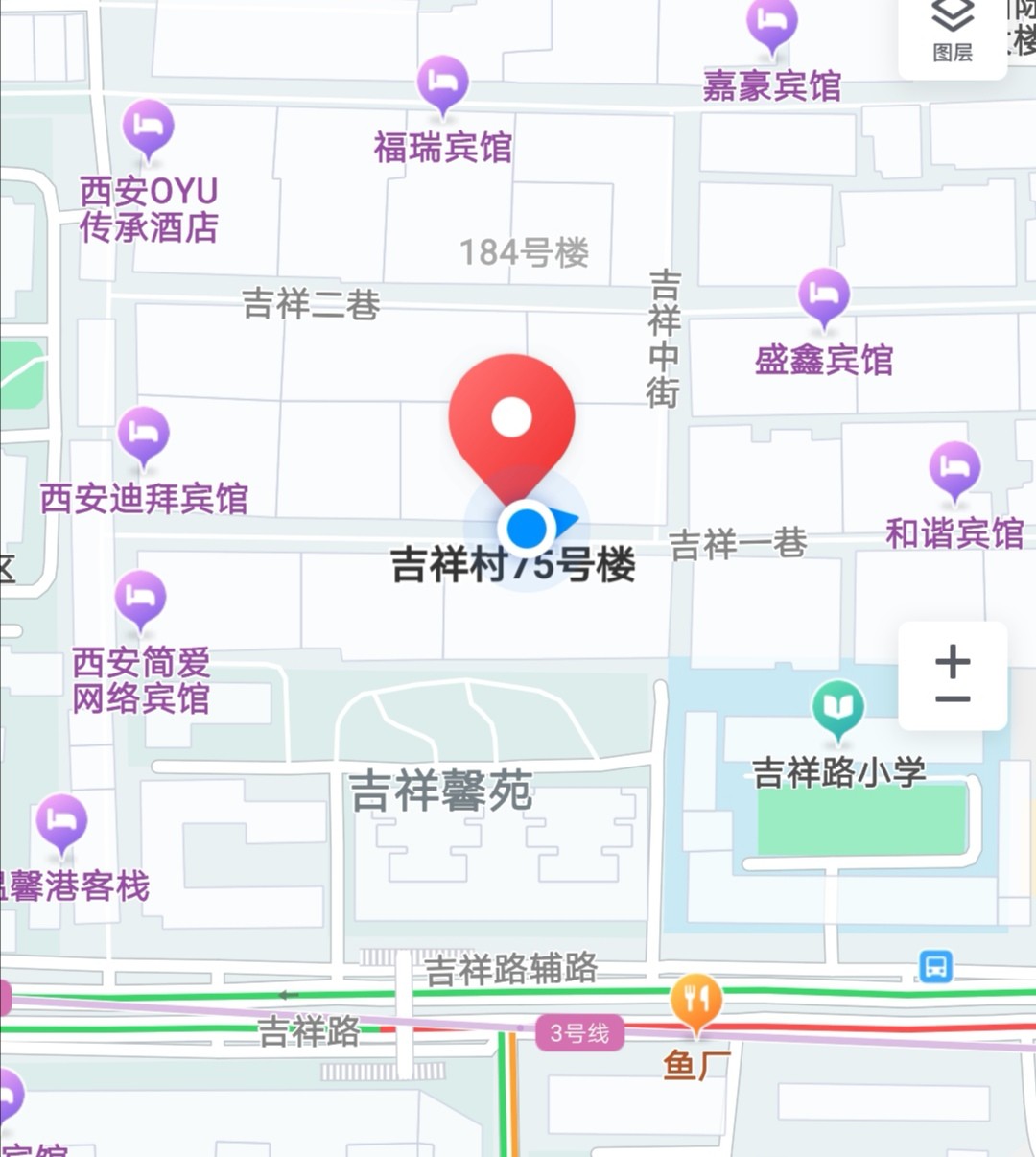Open the 图层 layers button
Viewport: 1036px width, 1157px height.
(953, 30)
